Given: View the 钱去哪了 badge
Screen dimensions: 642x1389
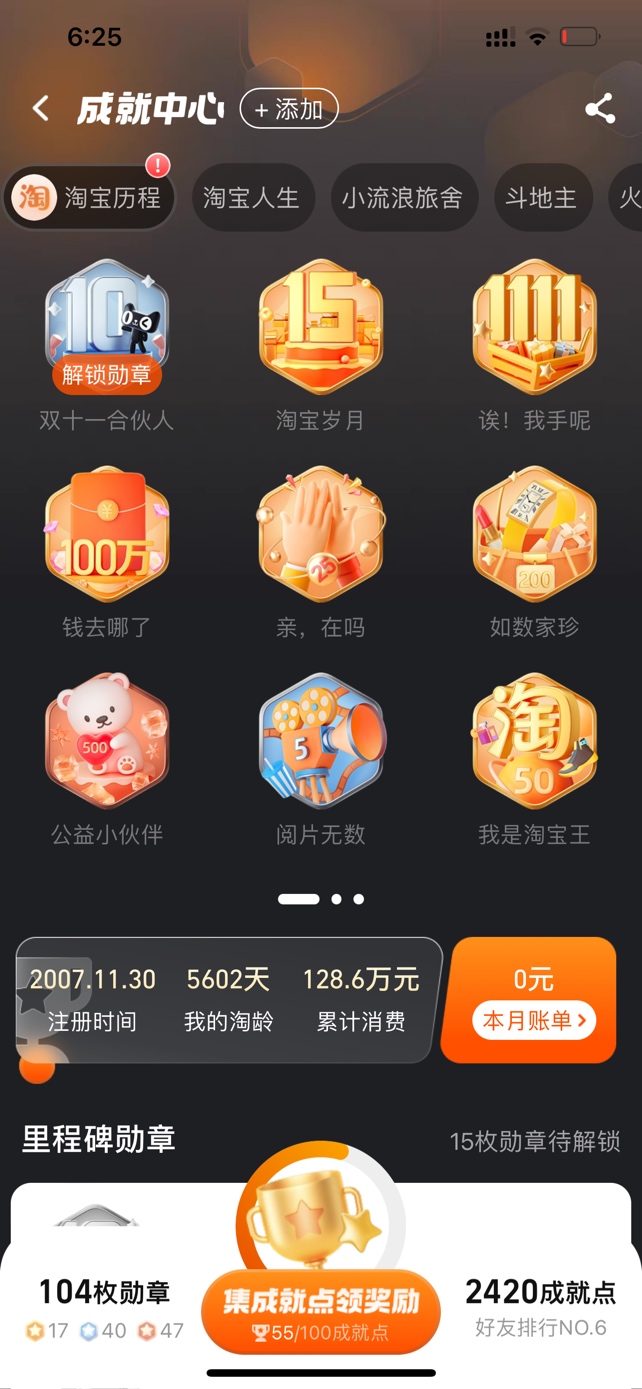Looking at the screenshot, I should click(x=107, y=534).
